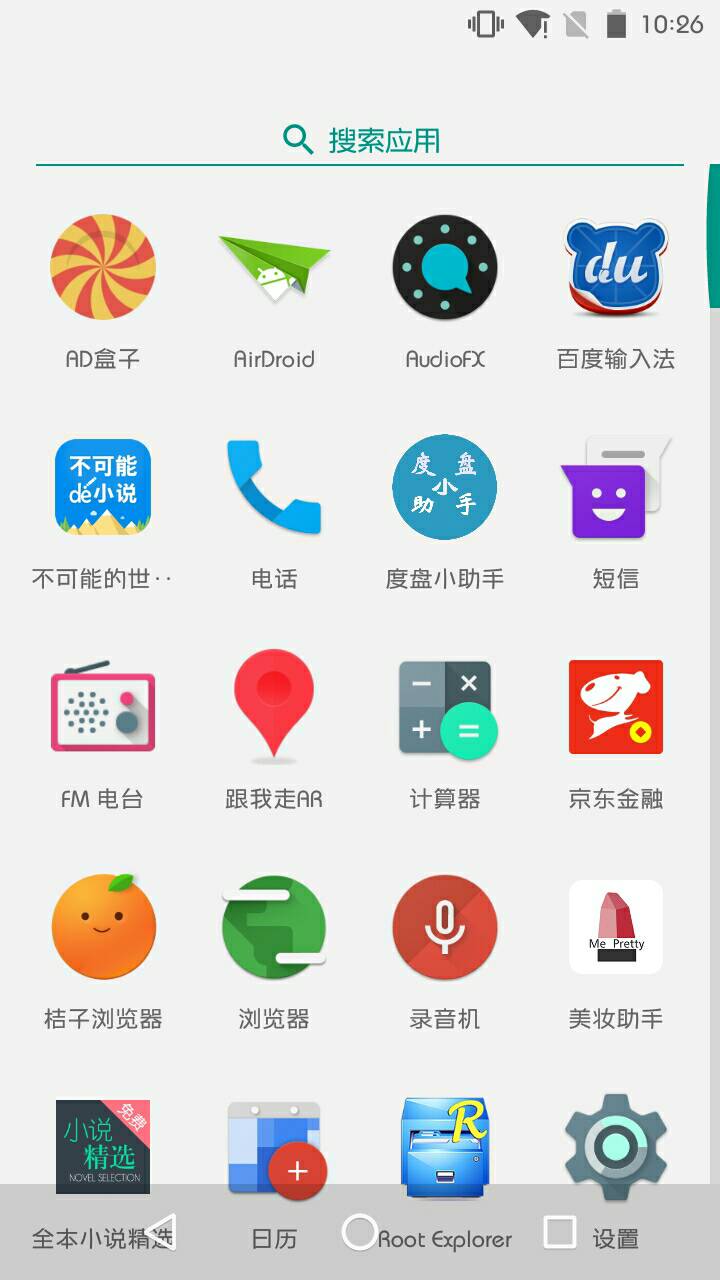720x1280 pixels.
Task: Start the 电话 phone app
Action: point(274,487)
